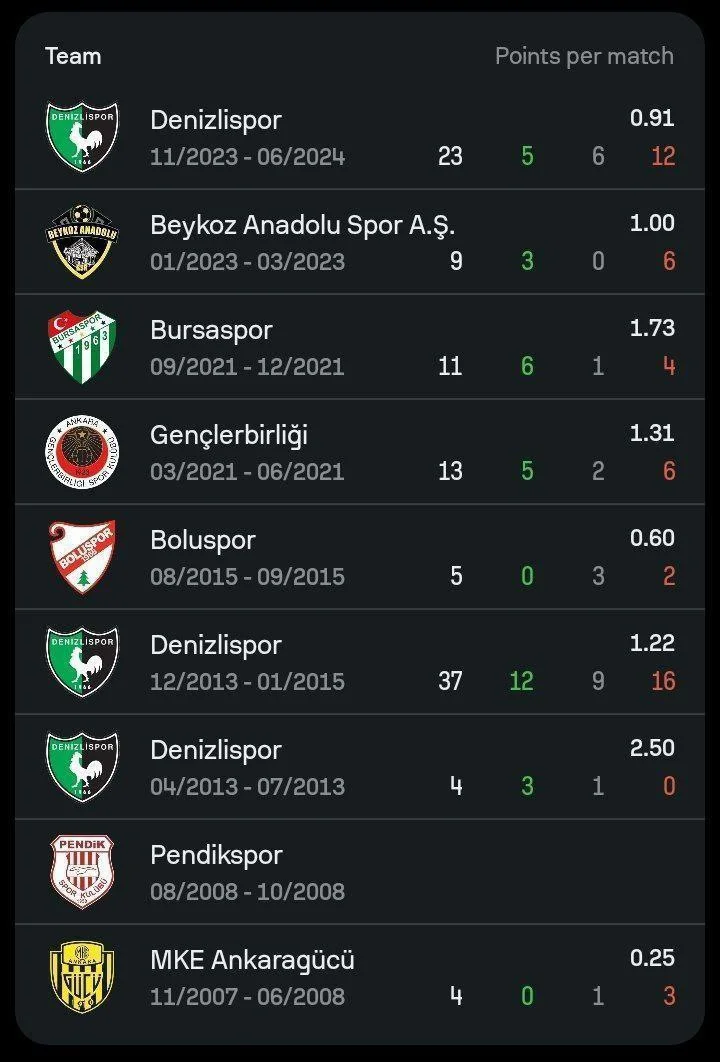This screenshot has height=1062, width=720.
Task: View MKE Ankaragücü team entry
Action: point(360,977)
